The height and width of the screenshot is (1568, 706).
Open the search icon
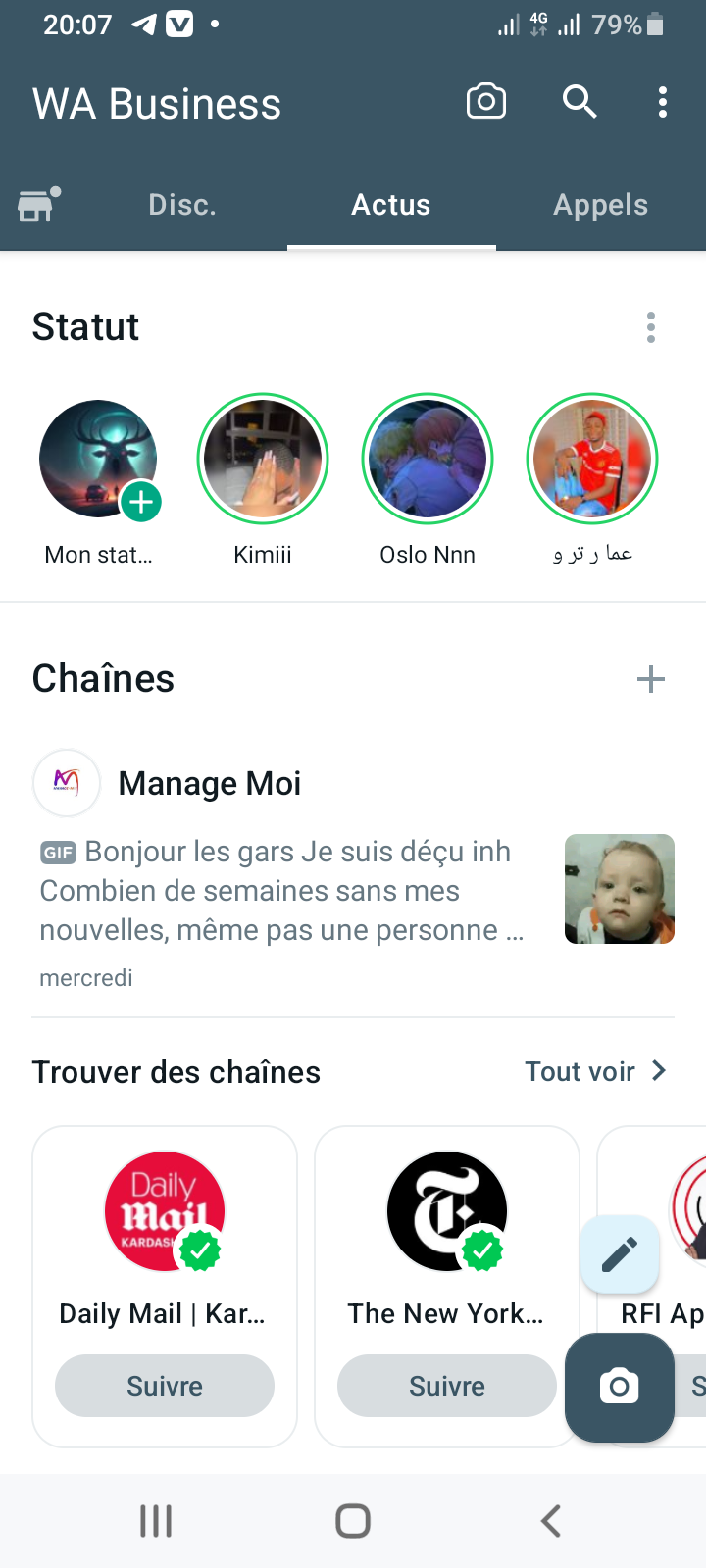[x=580, y=102]
